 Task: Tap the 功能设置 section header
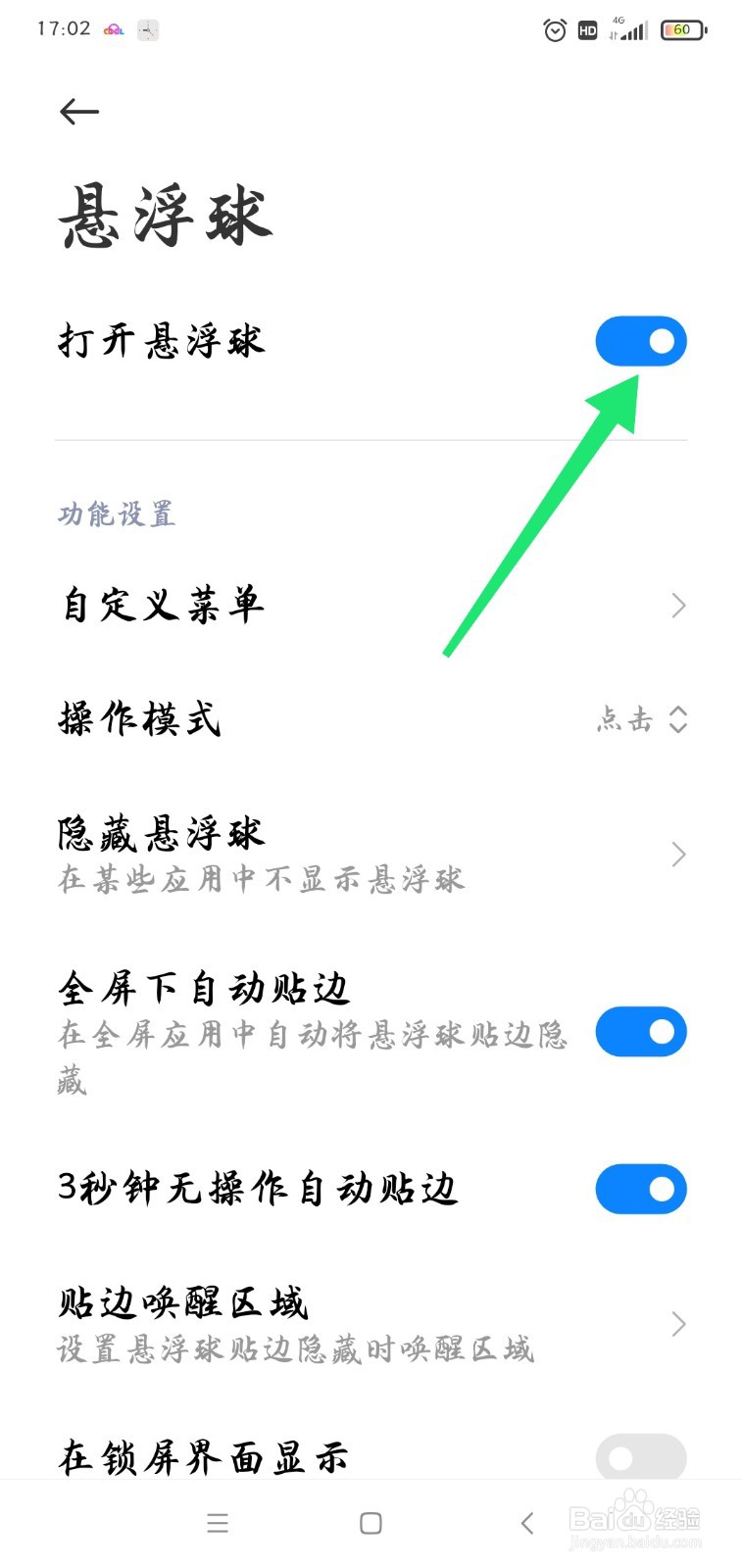(x=116, y=514)
